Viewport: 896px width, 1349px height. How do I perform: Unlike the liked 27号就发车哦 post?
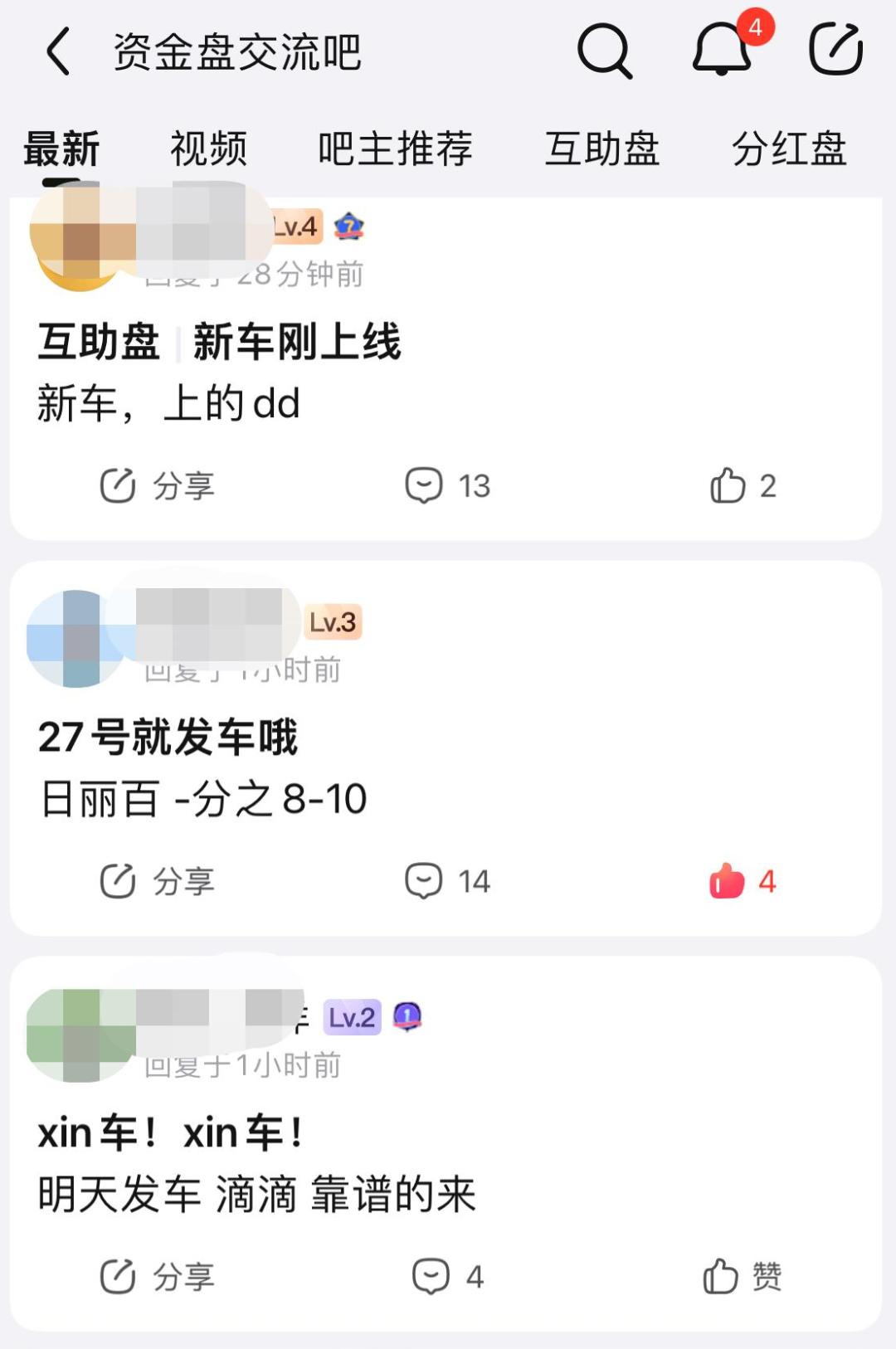[x=741, y=881]
